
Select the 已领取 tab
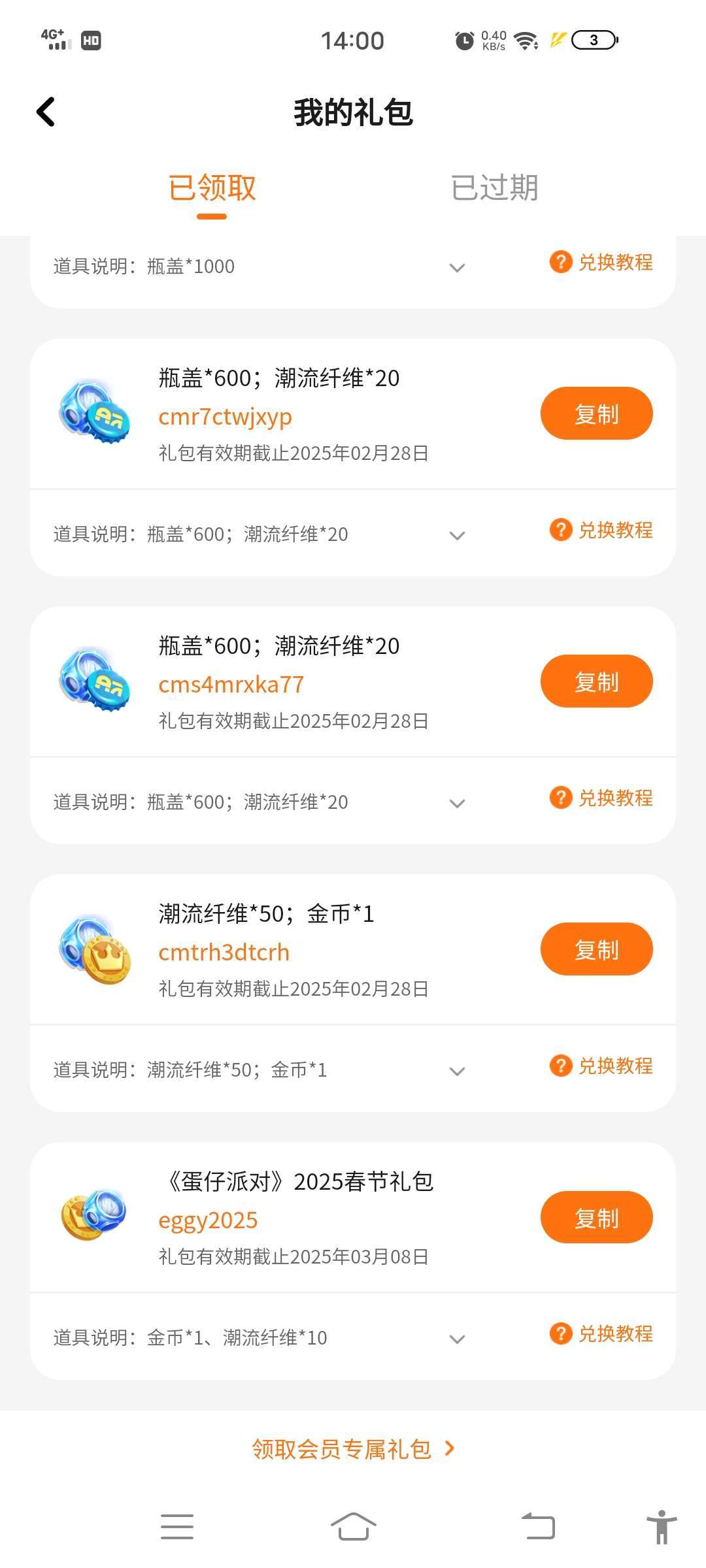(x=212, y=188)
